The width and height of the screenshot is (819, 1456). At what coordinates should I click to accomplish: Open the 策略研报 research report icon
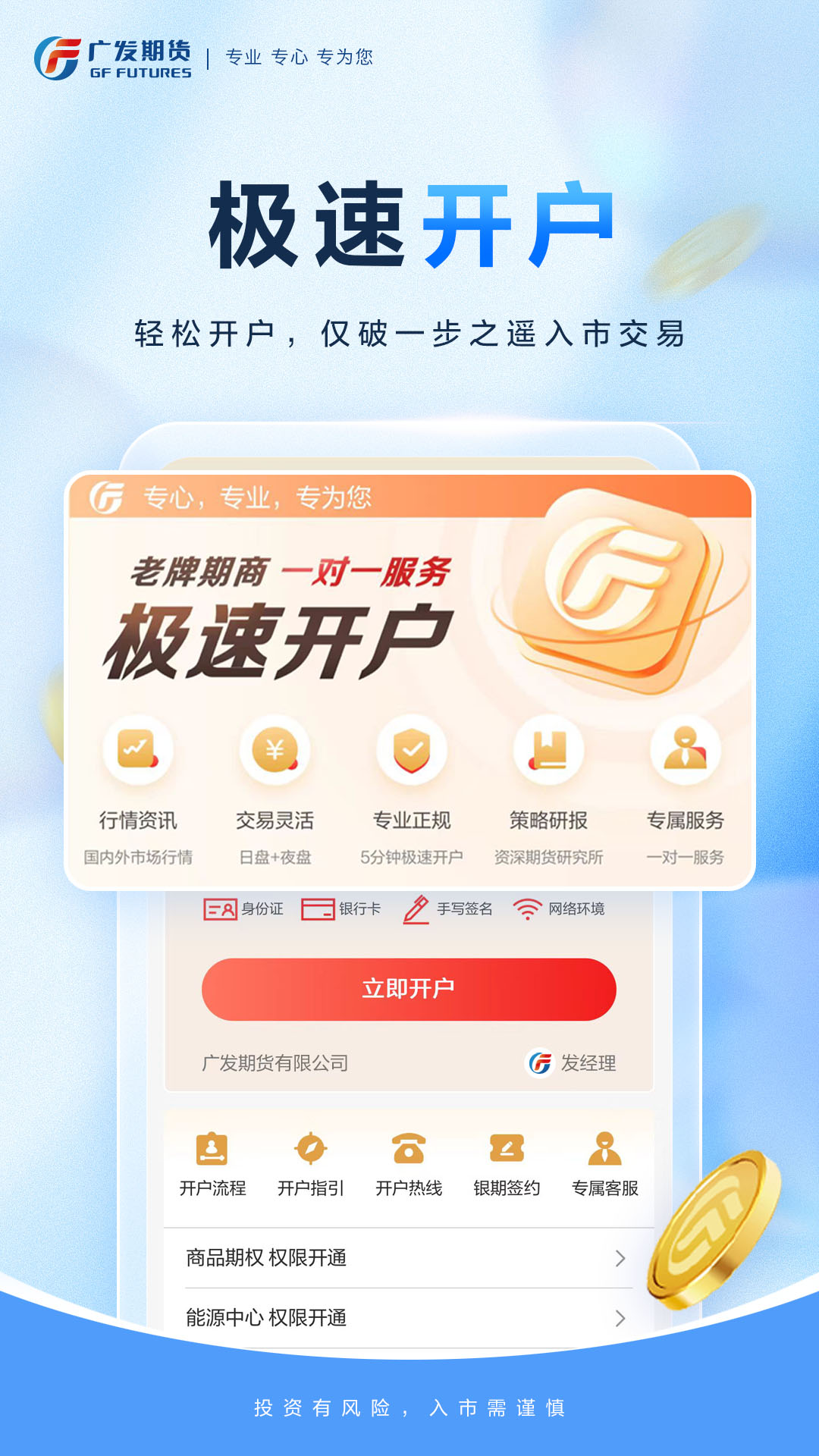(548, 749)
